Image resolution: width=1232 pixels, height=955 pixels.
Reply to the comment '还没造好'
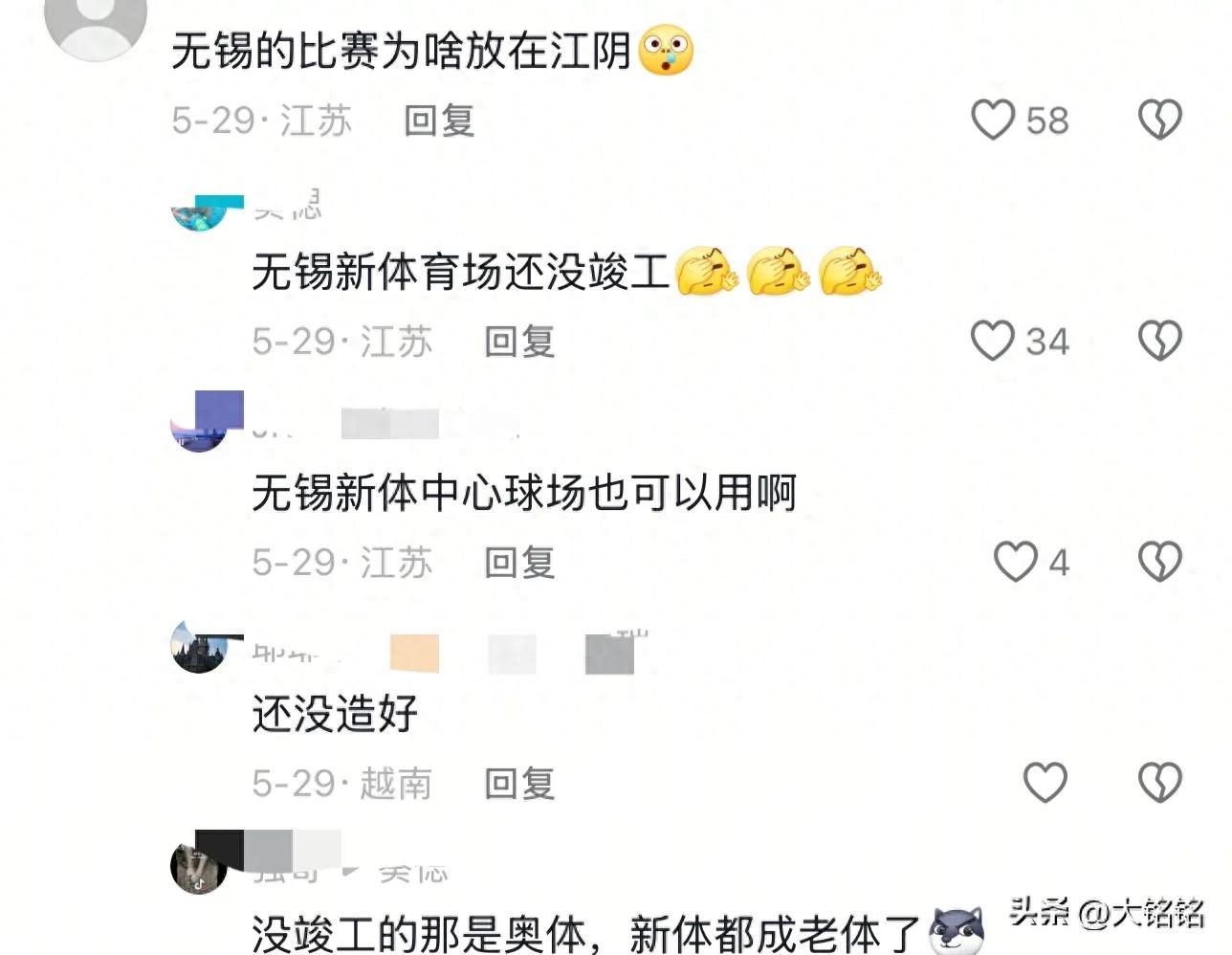(x=519, y=784)
